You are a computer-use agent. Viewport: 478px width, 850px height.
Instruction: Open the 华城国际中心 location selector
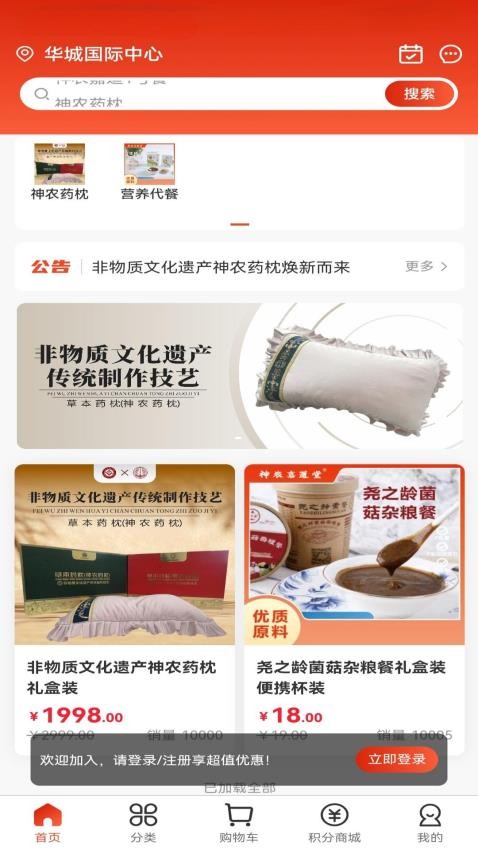pyautogui.click(x=89, y=54)
